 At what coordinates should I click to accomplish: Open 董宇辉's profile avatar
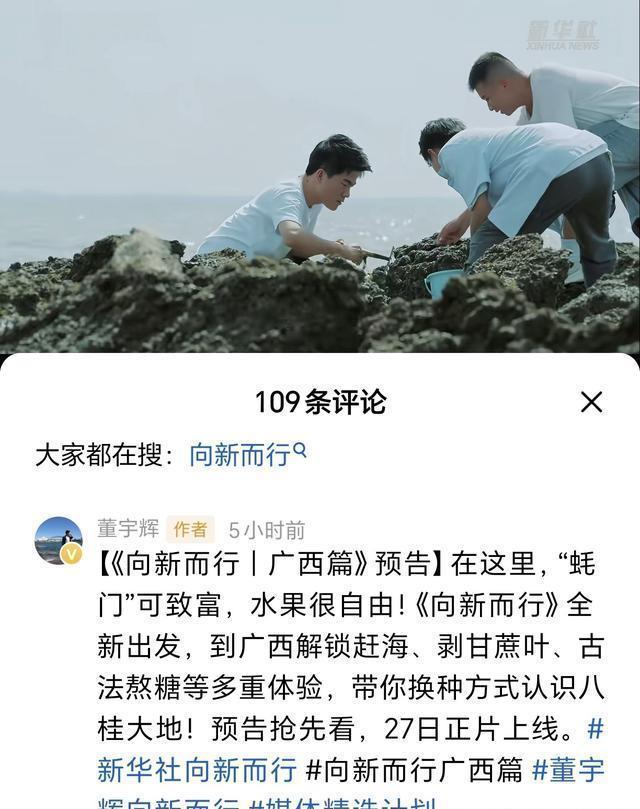[58, 540]
